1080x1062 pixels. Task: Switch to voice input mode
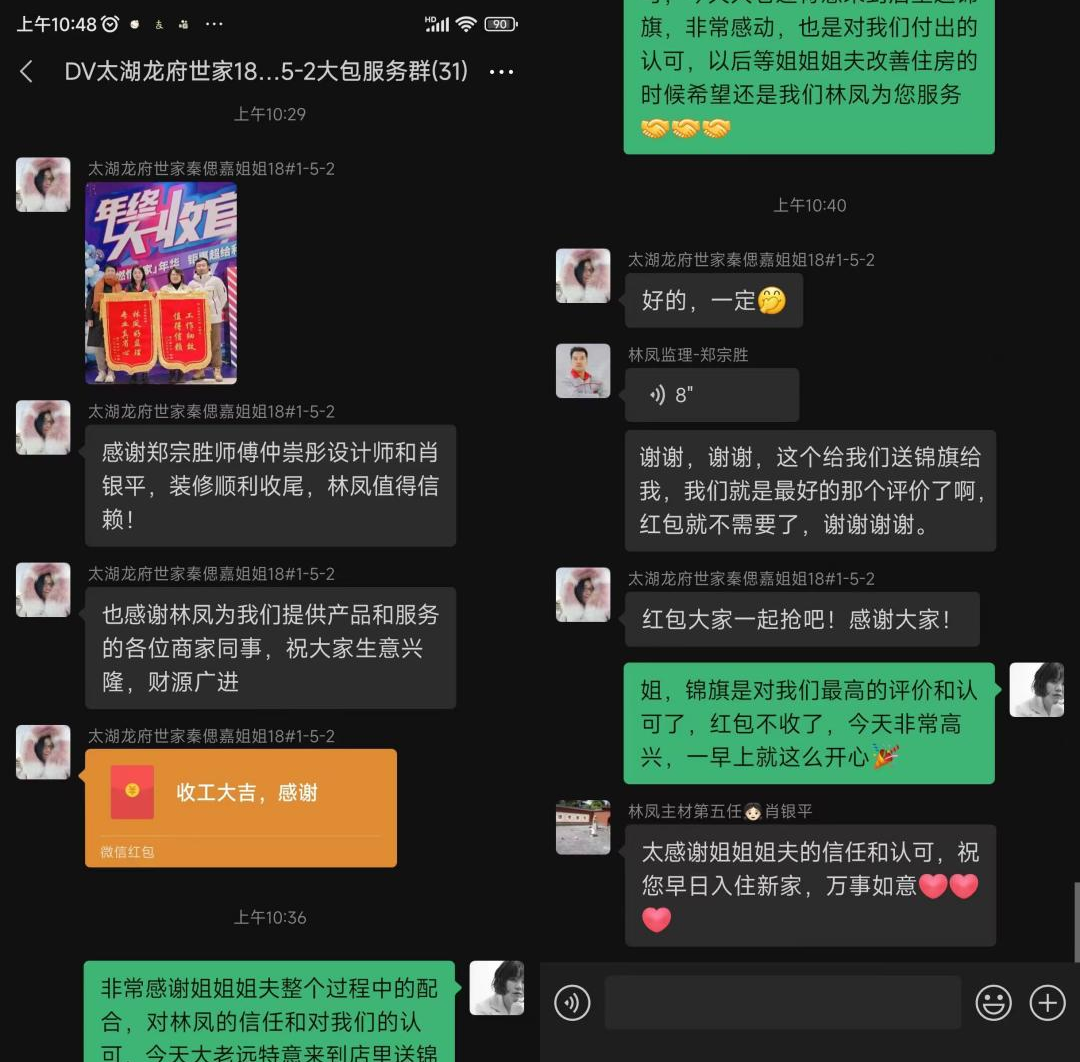coord(572,1003)
